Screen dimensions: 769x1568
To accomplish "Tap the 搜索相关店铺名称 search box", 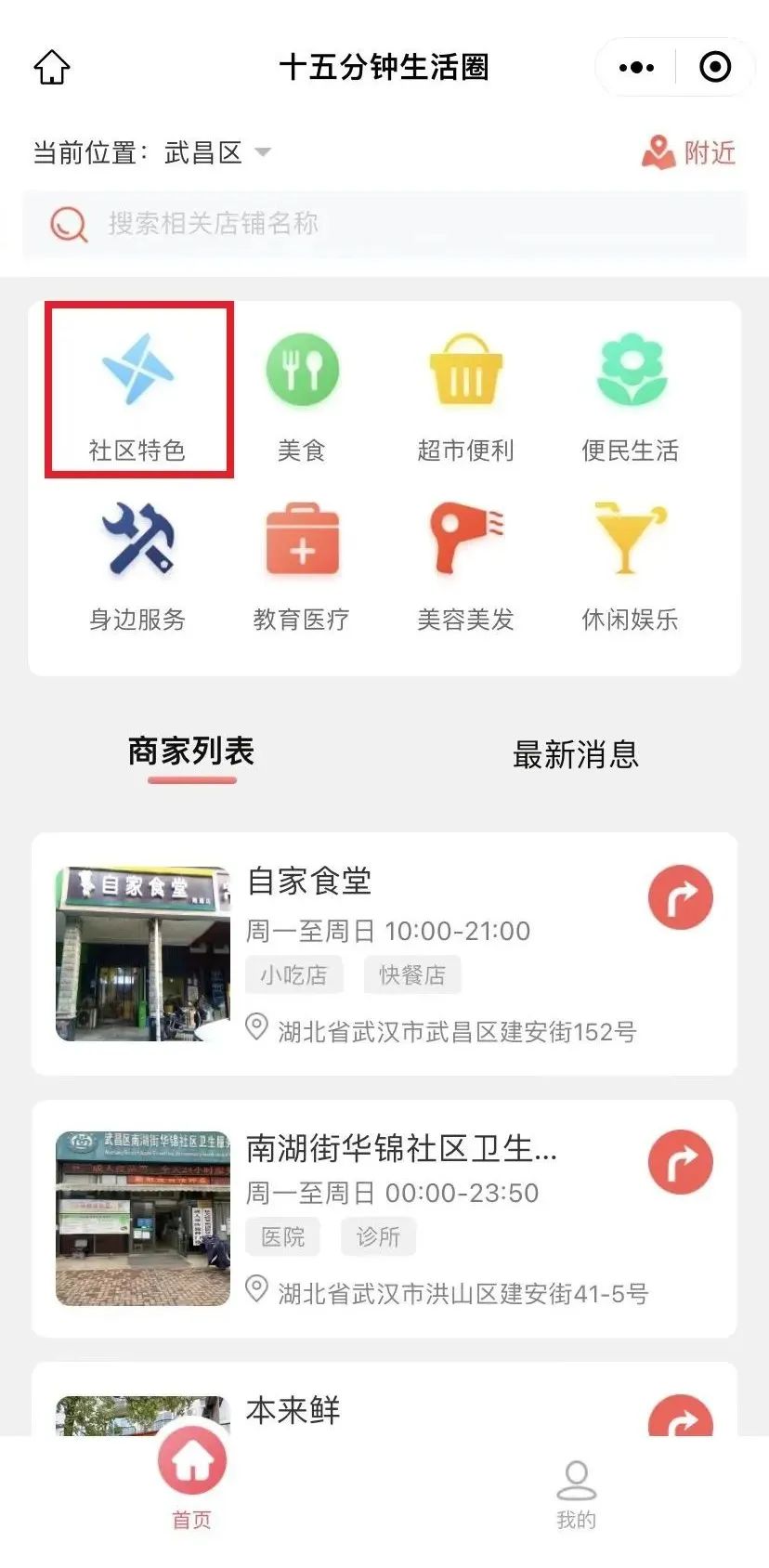I will [384, 224].
